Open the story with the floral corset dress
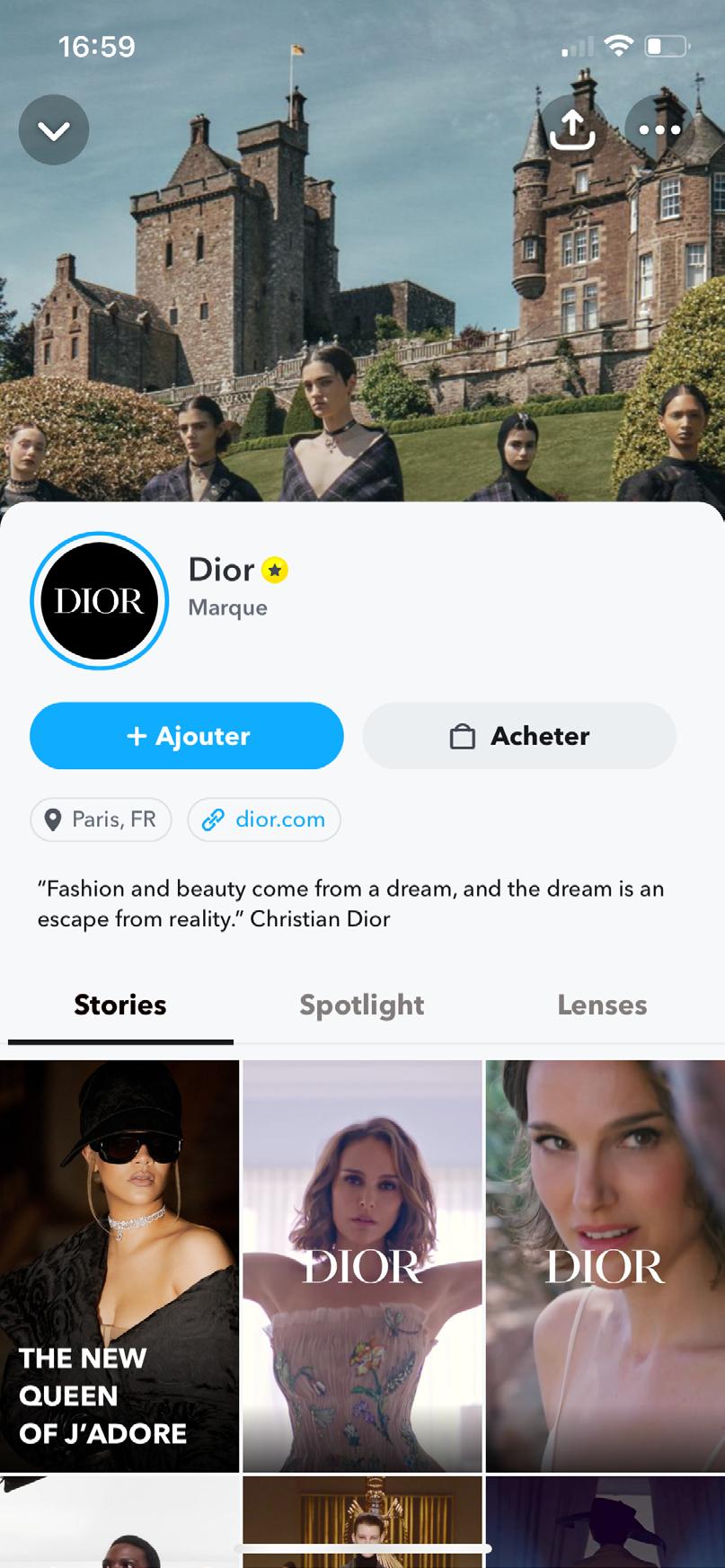The height and width of the screenshot is (1568, 725). (x=362, y=1265)
